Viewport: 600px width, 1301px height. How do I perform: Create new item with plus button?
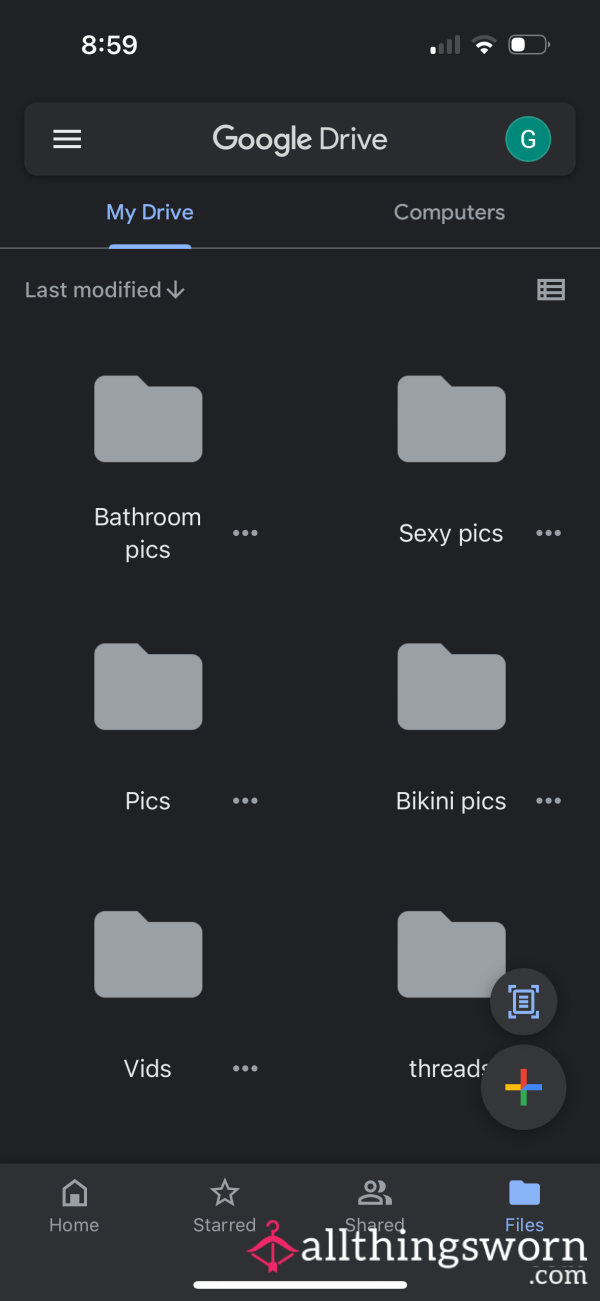tap(523, 1087)
